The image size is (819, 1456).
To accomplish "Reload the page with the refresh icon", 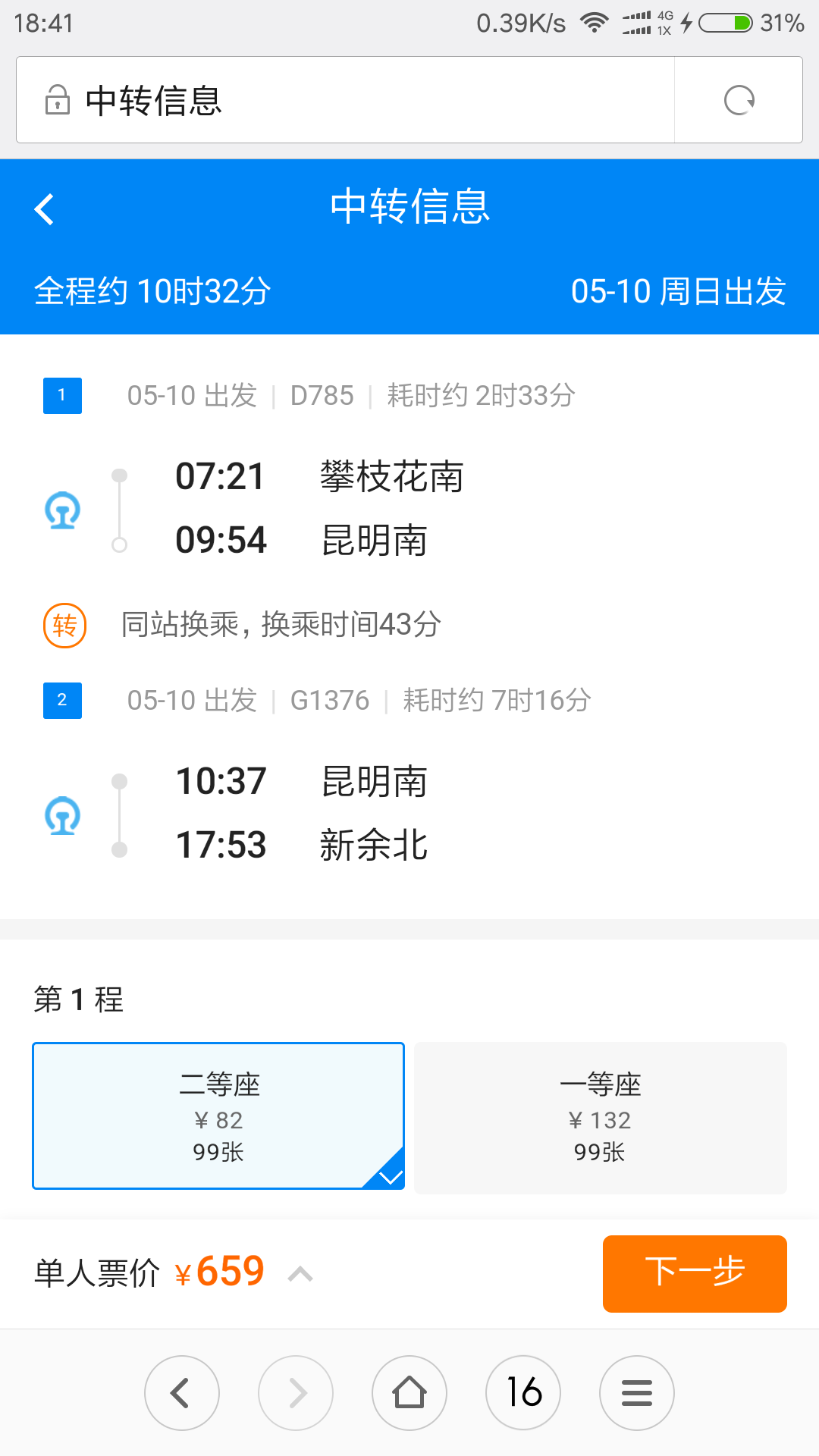I will click(x=739, y=100).
